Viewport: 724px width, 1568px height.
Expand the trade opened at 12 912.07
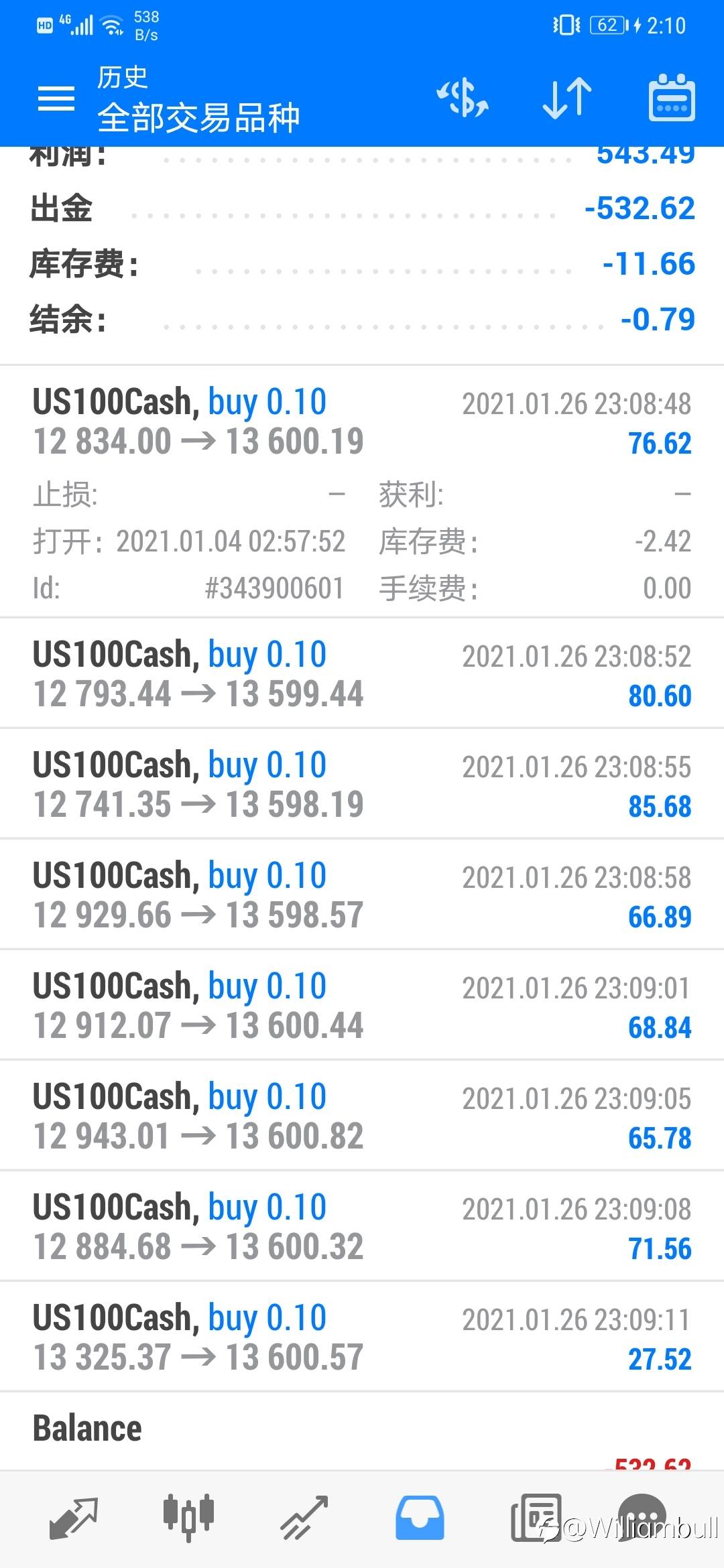[362, 1005]
